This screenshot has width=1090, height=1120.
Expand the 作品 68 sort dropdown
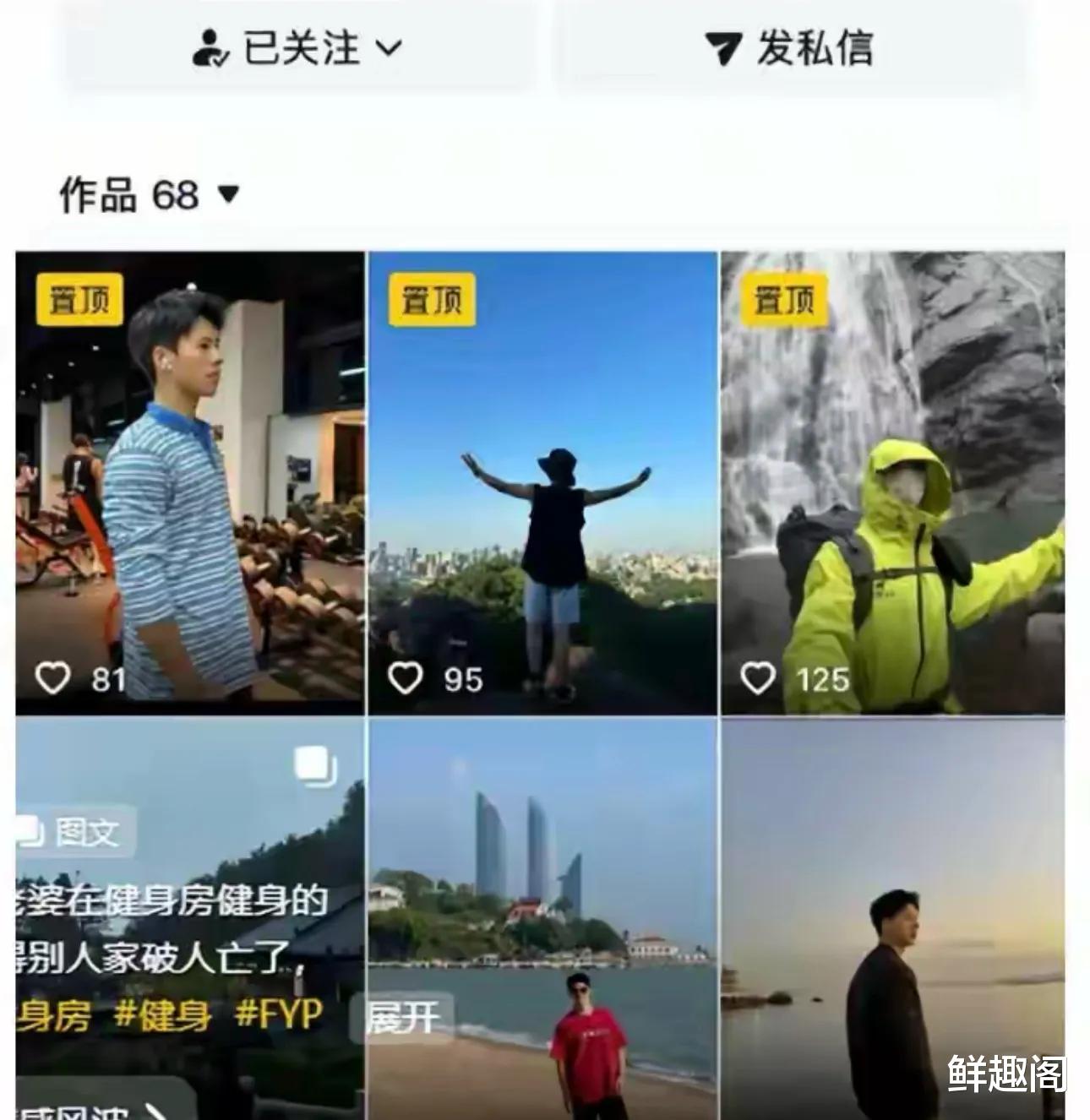(x=150, y=195)
